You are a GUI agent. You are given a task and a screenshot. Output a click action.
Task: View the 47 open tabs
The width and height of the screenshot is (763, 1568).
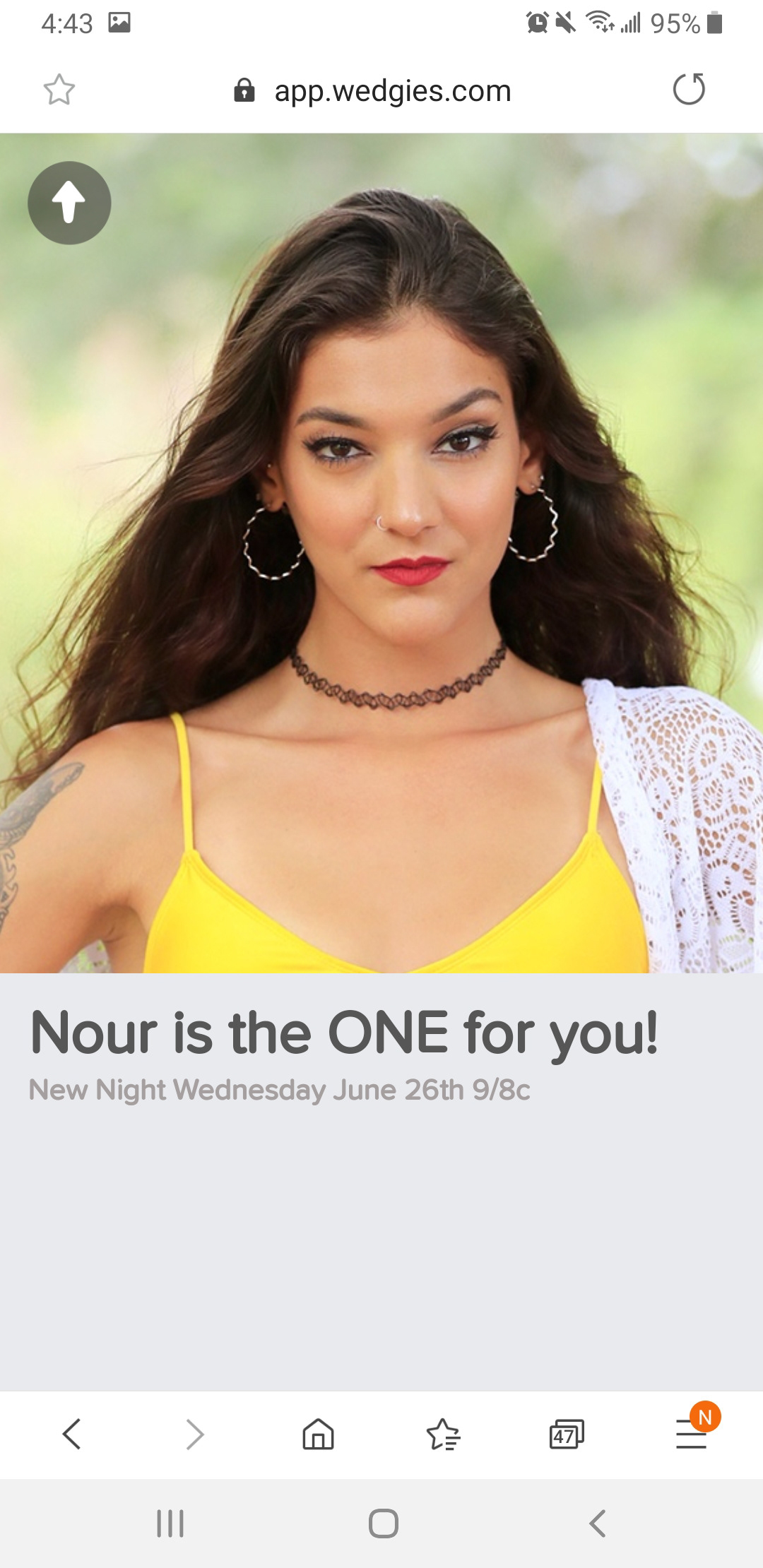(567, 1435)
